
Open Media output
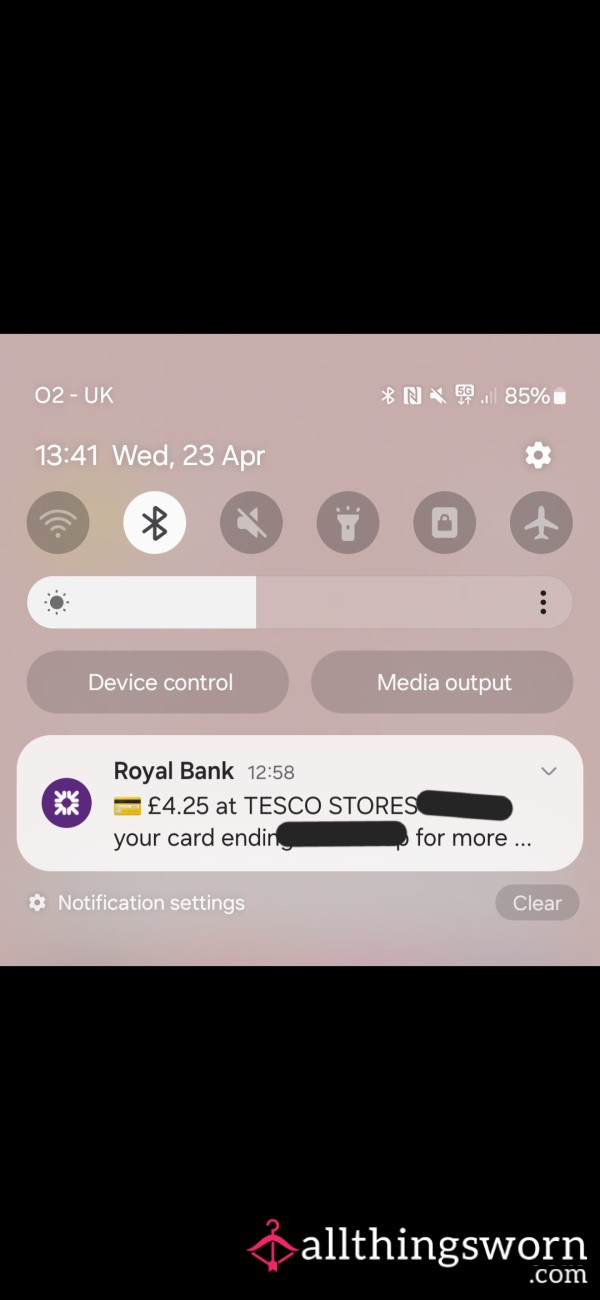(442, 682)
